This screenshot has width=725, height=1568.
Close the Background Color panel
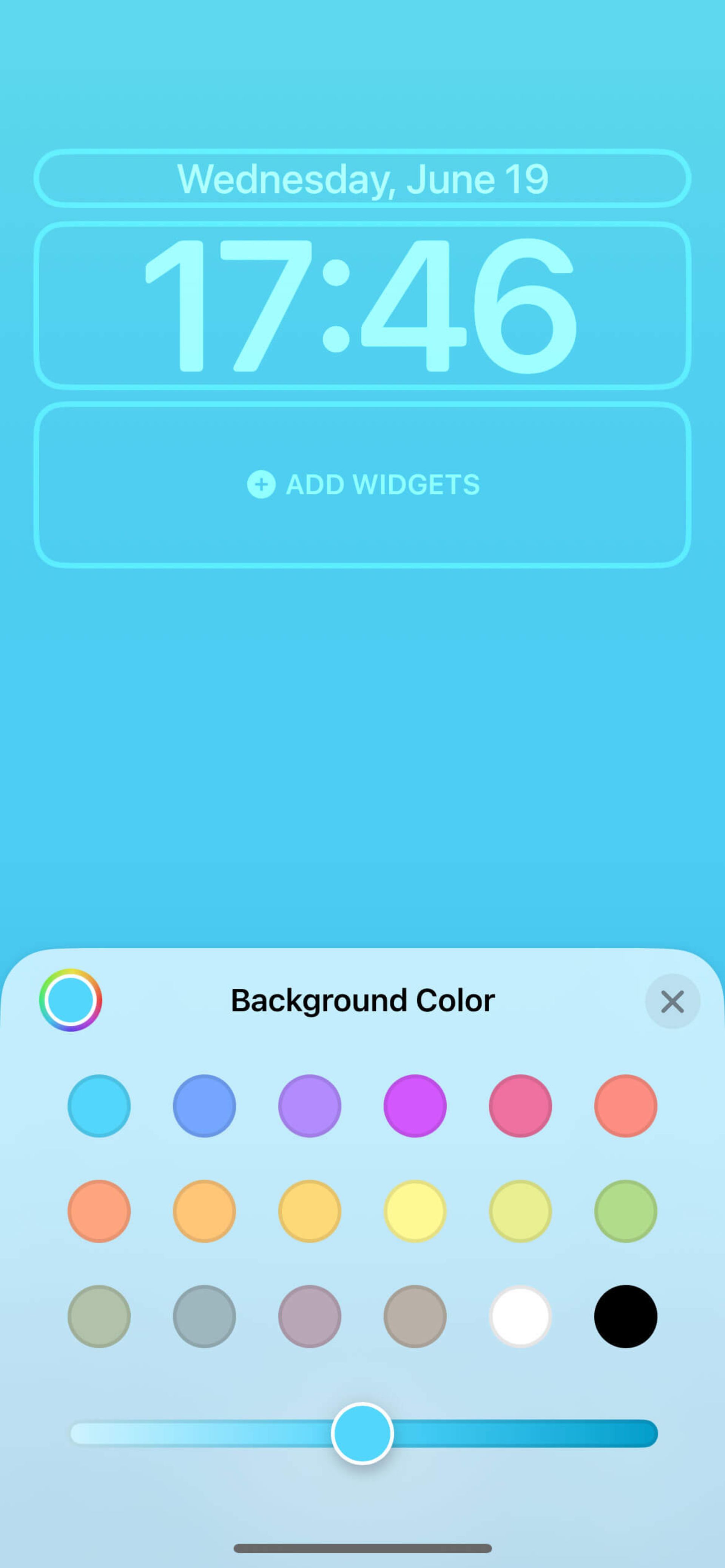click(672, 1001)
